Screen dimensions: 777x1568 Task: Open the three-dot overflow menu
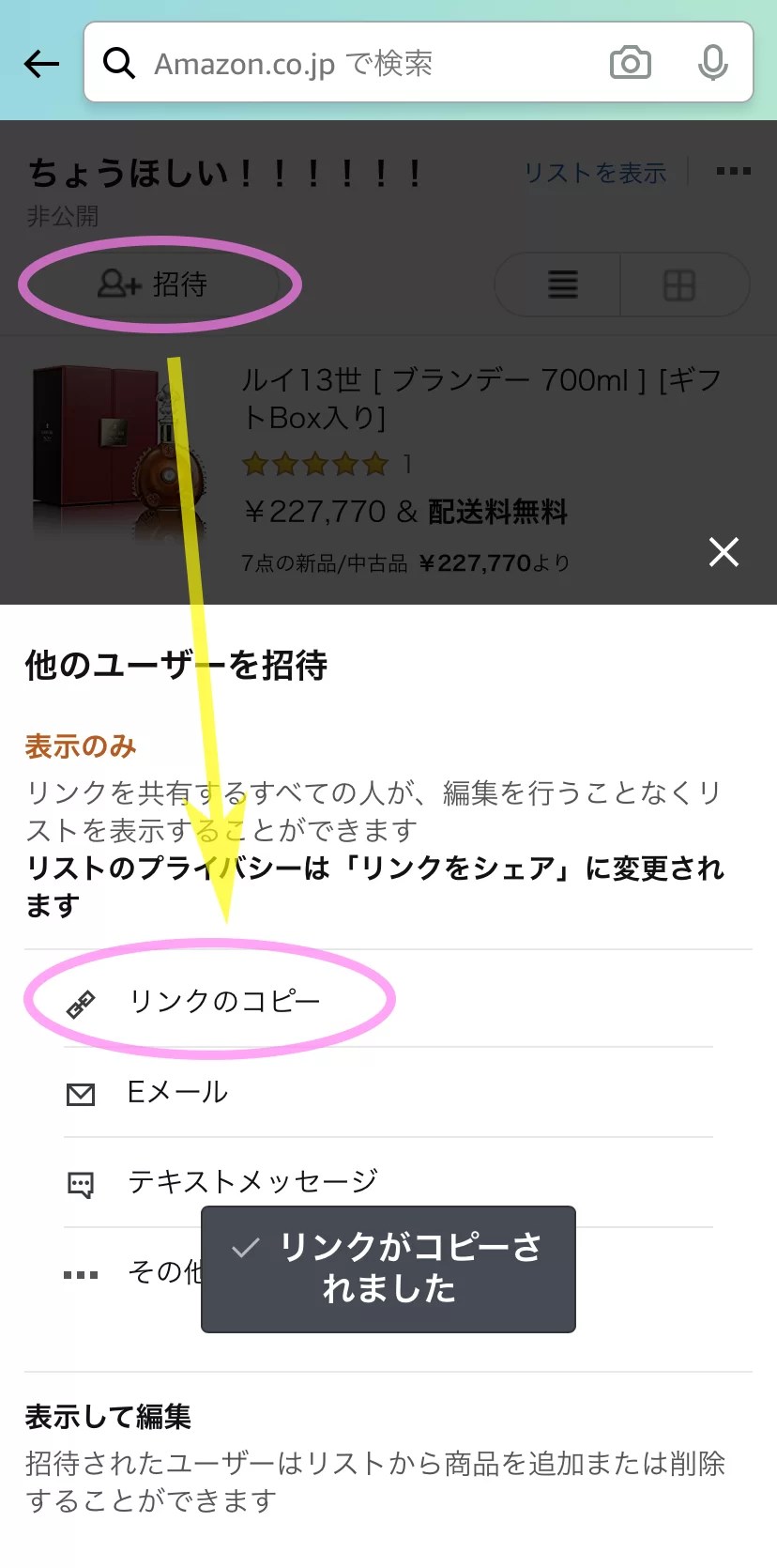click(x=733, y=171)
